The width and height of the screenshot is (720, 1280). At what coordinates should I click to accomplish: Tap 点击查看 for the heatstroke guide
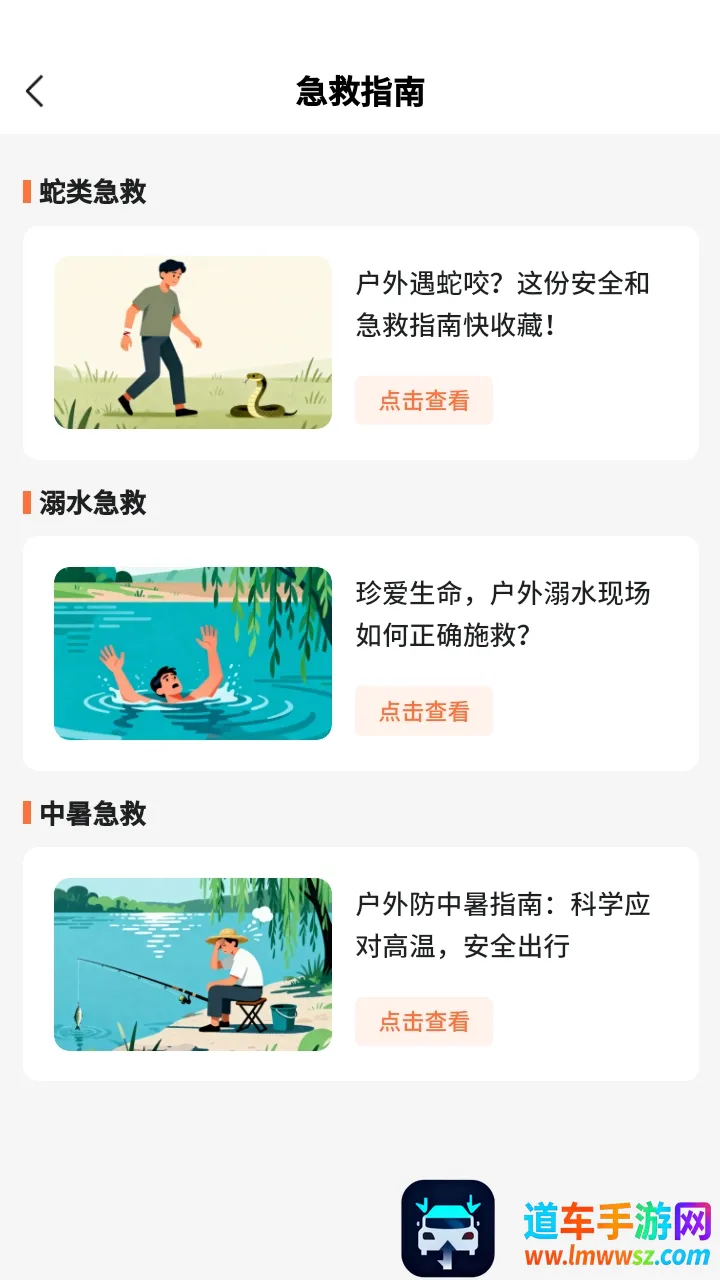pyautogui.click(x=424, y=1021)
